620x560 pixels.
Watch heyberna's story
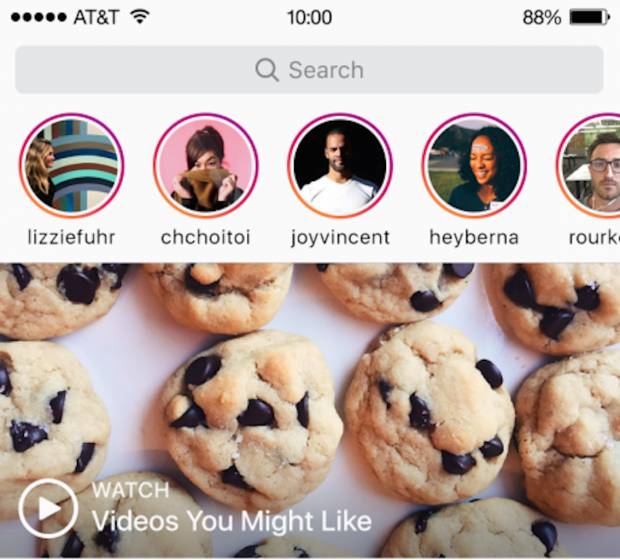473,165
